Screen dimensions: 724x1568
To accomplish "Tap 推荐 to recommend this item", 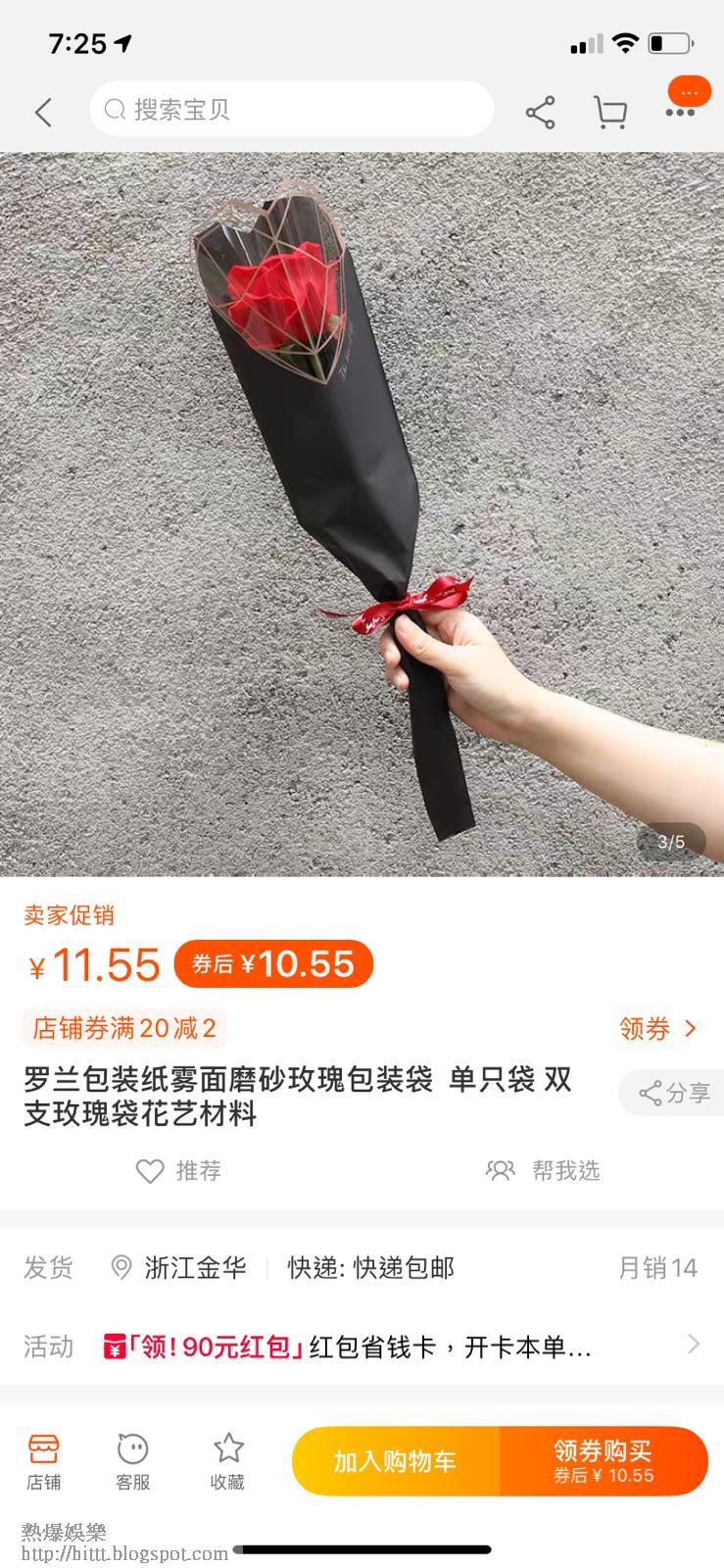I will 178,1171.
